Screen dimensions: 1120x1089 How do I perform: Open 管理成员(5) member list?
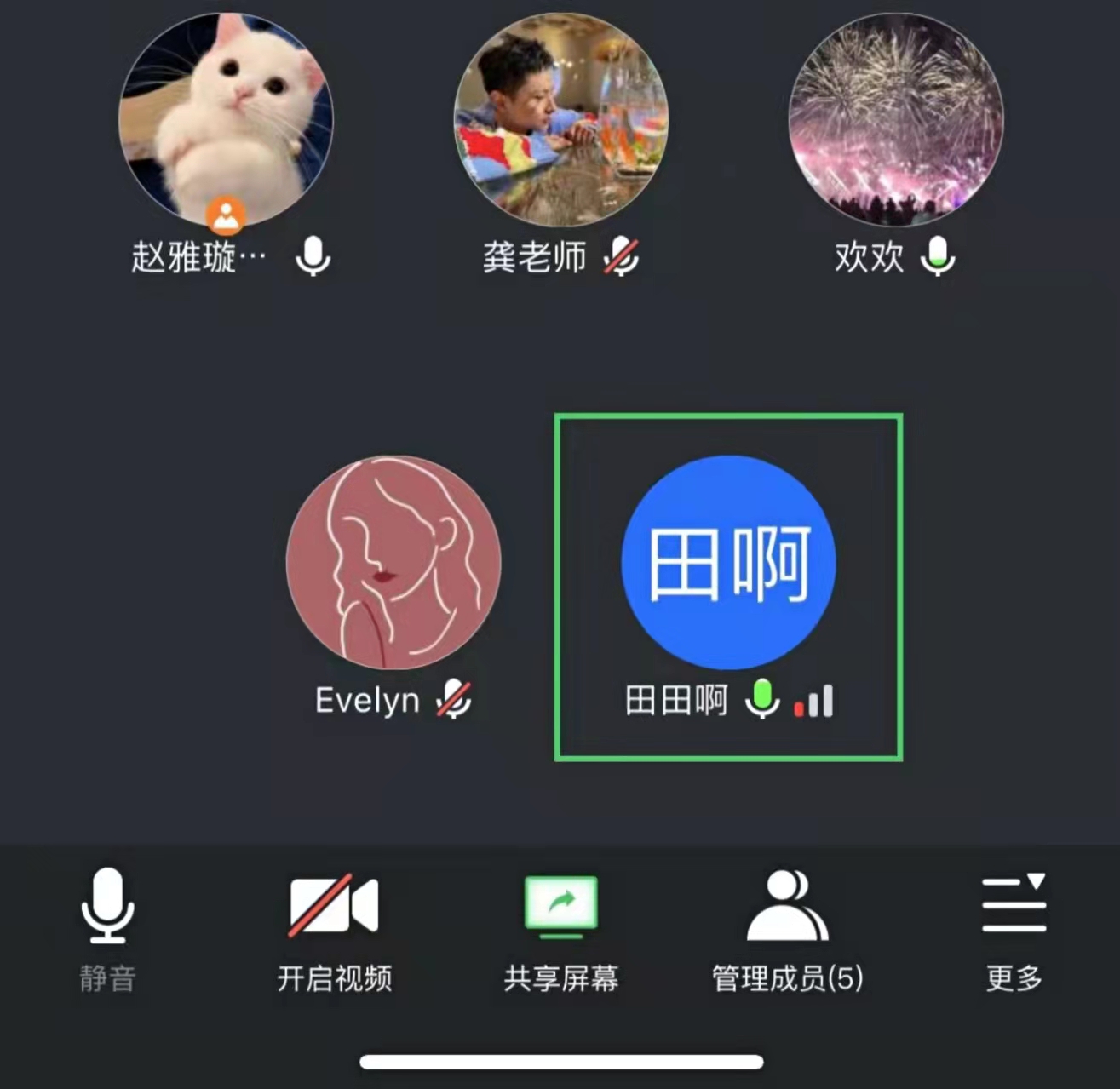tap(787, 928)
